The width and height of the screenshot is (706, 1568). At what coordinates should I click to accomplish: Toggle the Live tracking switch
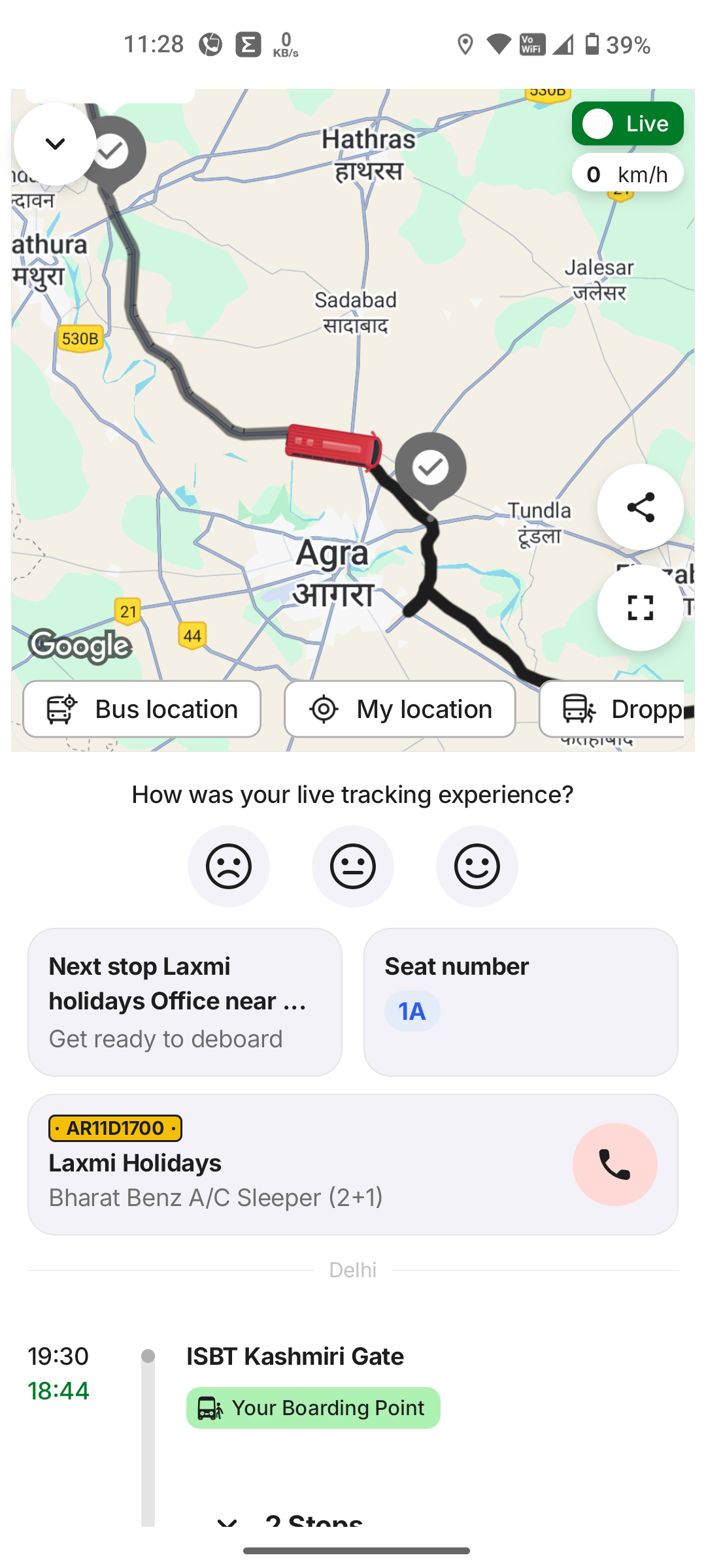tap(627, 123)
